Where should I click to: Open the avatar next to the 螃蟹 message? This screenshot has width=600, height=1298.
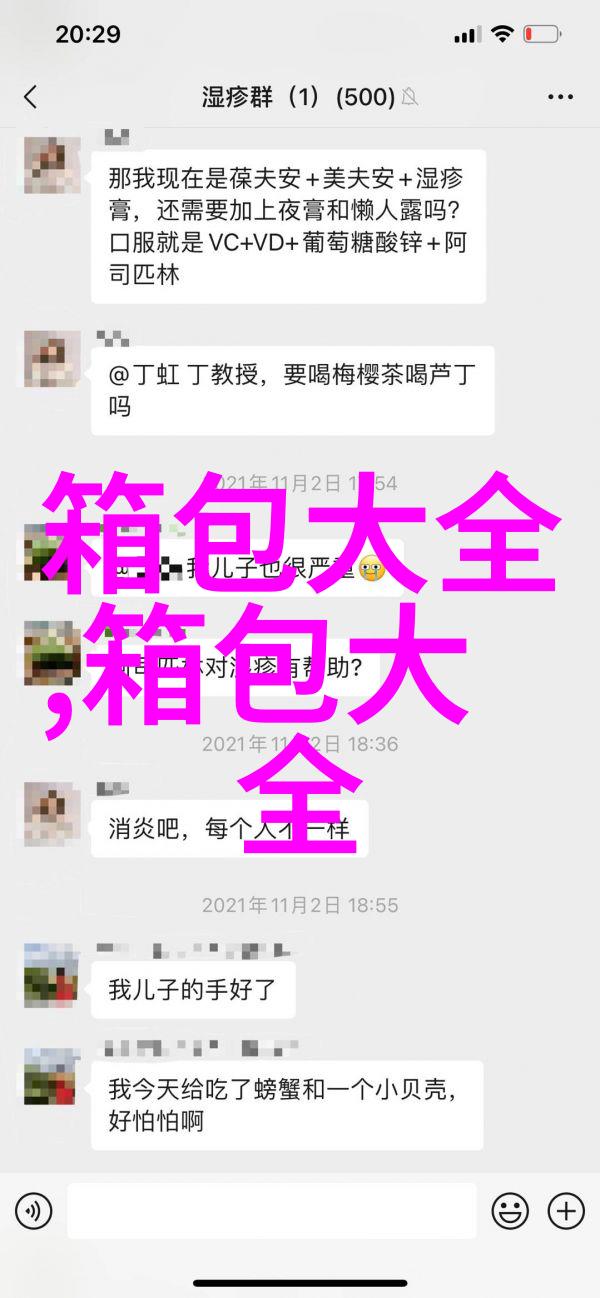tap(52, 1075)
